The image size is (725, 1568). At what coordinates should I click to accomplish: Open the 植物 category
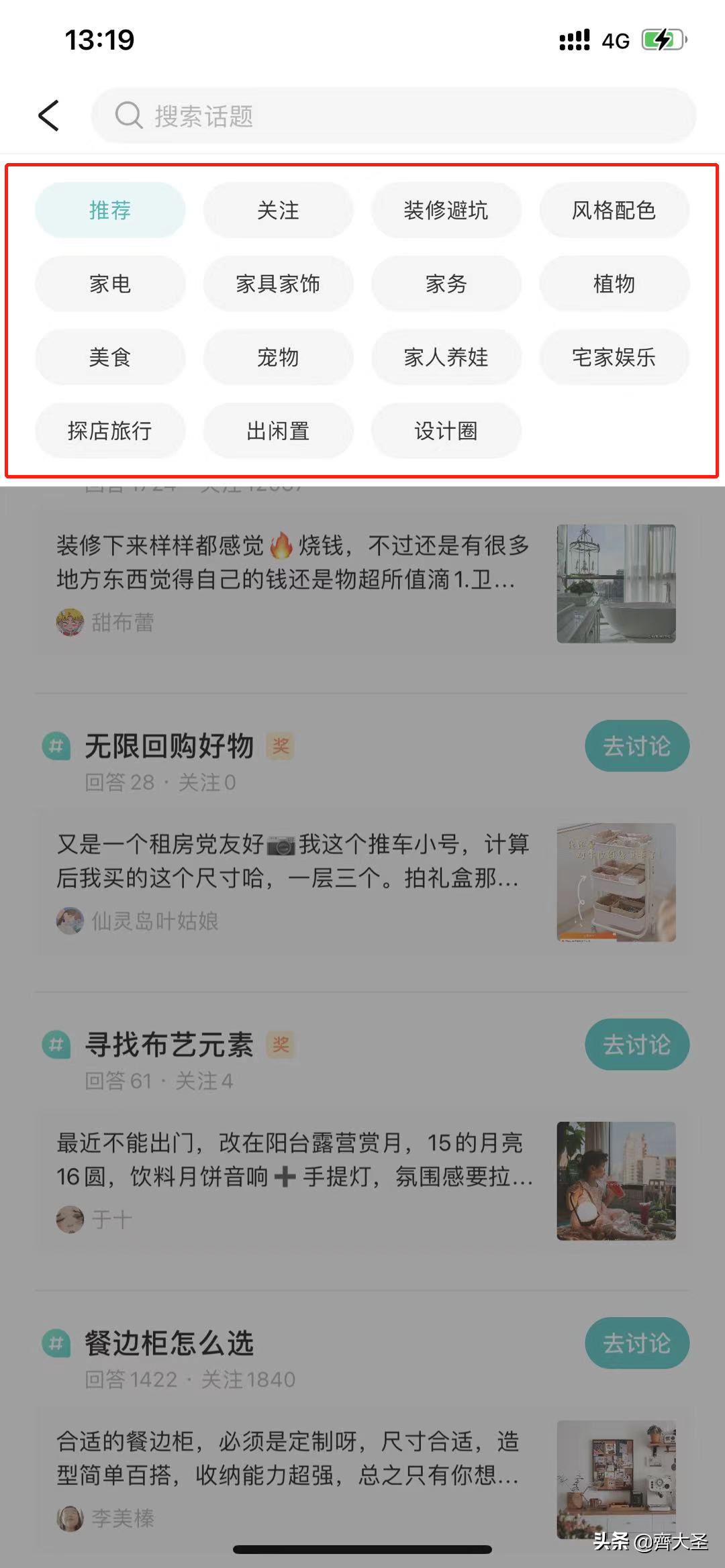pyautogui.click(x=614, y=284)
